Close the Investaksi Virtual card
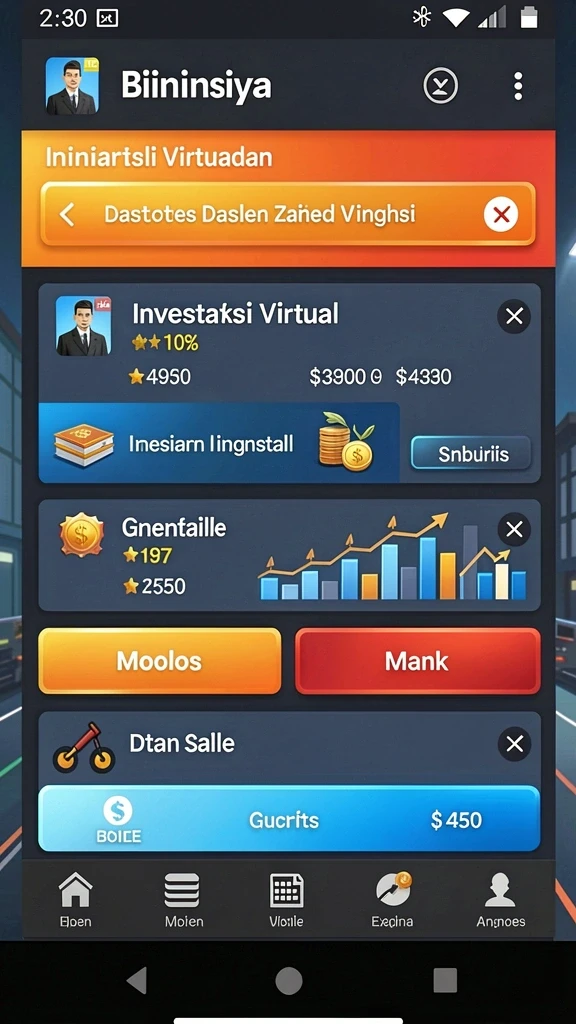This screenshot has width=576, height=1024. click(x=514, y=317)
